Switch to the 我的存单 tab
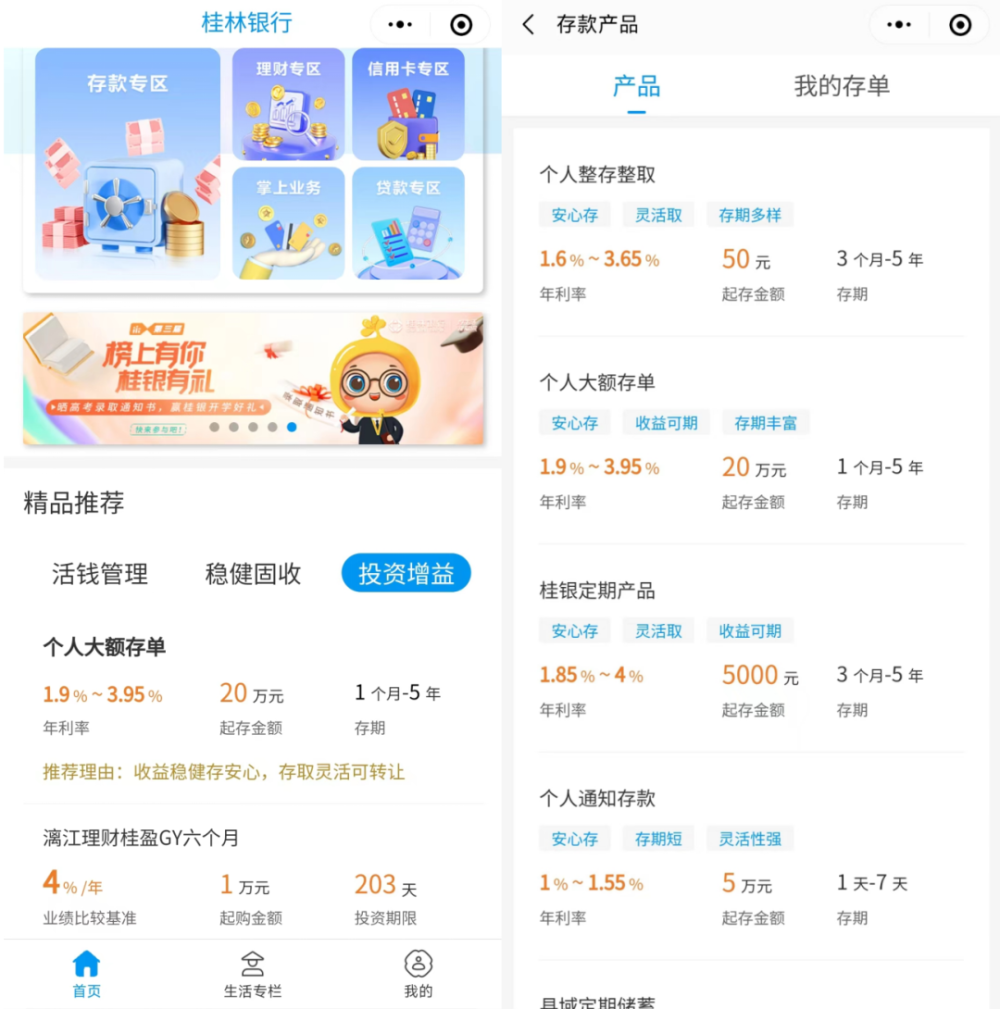This screenshot has height=1009, width=1000. (x=841, y=86)
